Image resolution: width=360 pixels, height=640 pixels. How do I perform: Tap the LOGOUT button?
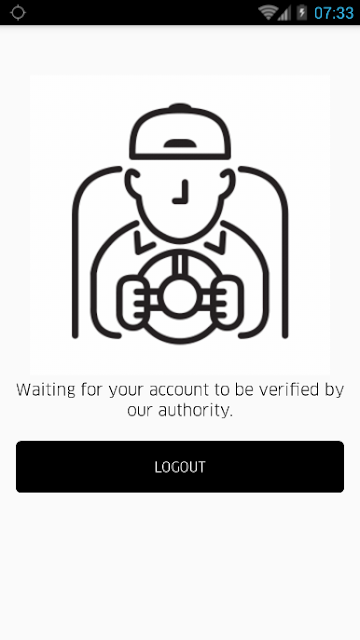click(x=180, y=467)
